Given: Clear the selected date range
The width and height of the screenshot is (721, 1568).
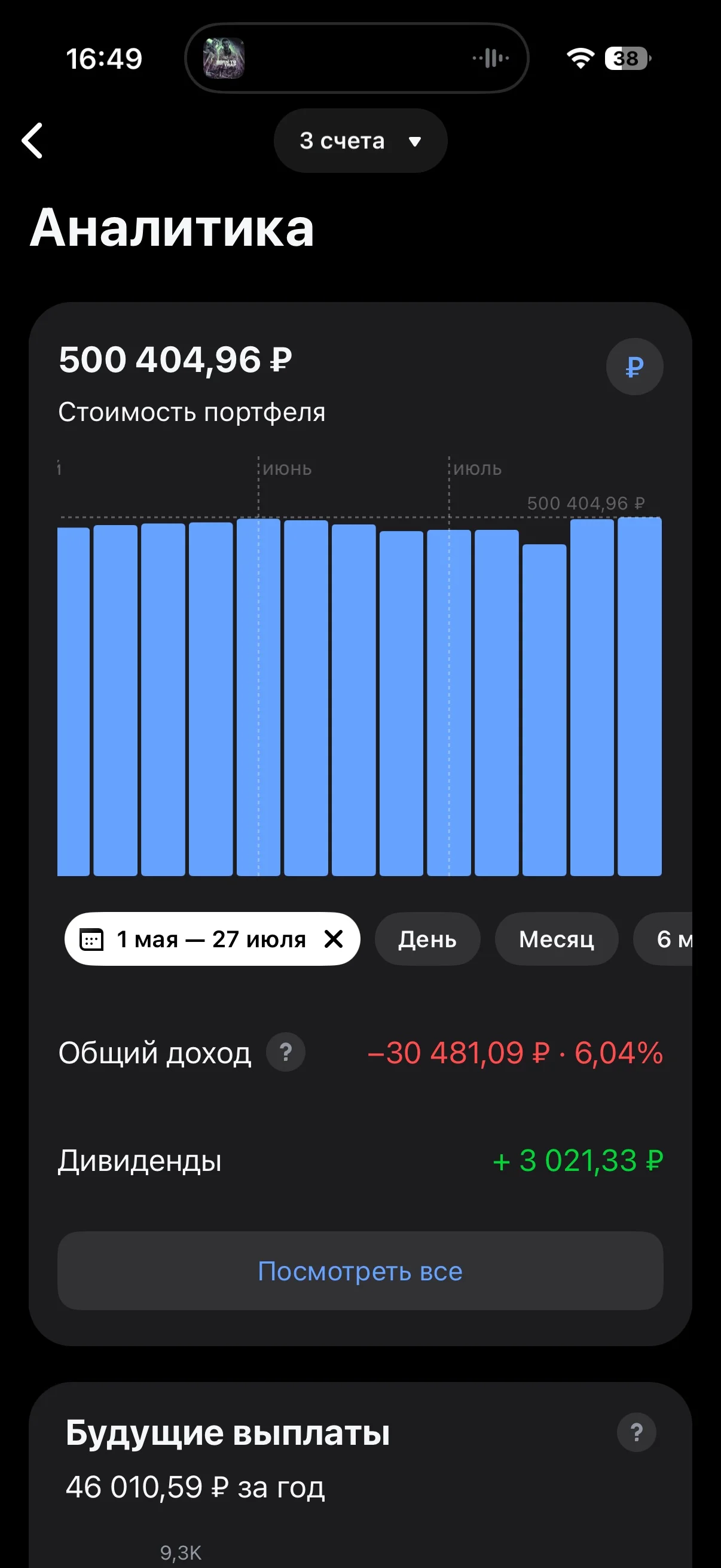Looking at the screenshot, I should coord(334,939).
